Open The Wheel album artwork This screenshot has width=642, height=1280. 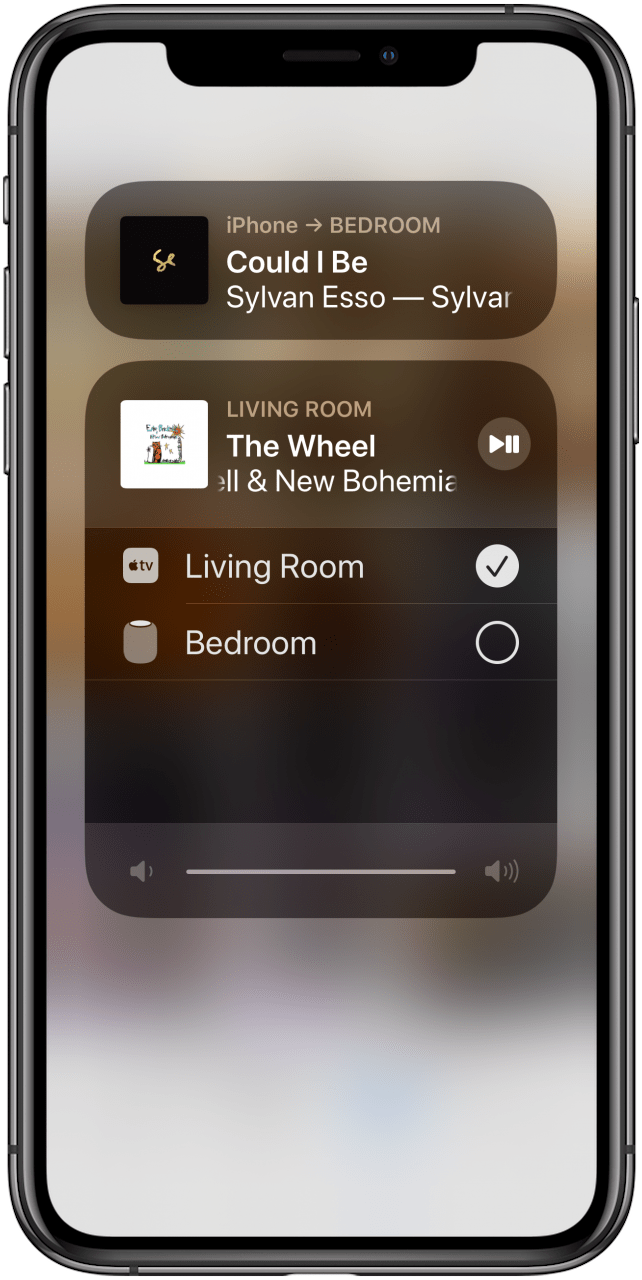pyautogui.click(x=164, y=444)
